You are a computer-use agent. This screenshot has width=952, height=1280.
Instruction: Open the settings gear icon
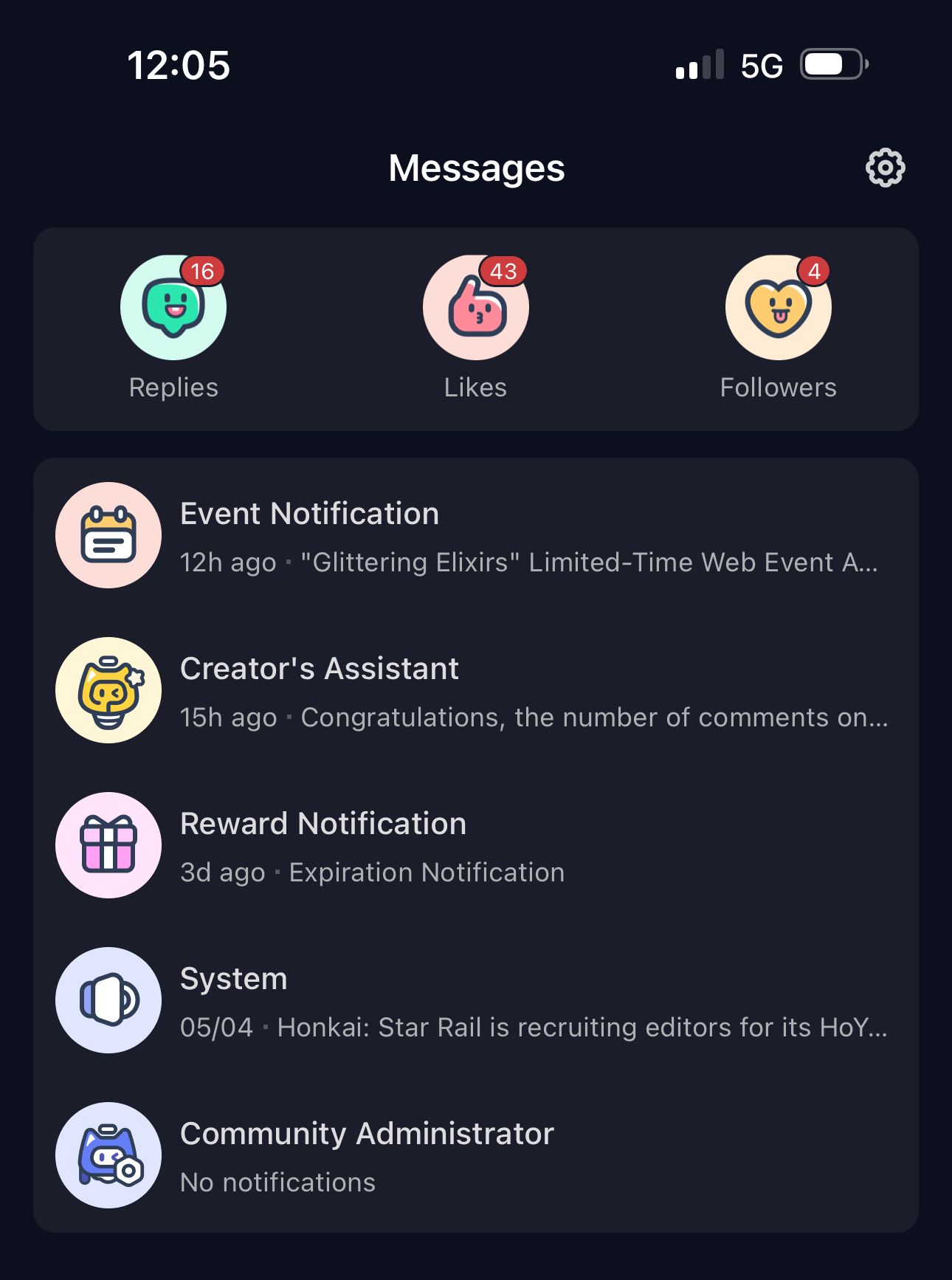click(x=885, y=168)
